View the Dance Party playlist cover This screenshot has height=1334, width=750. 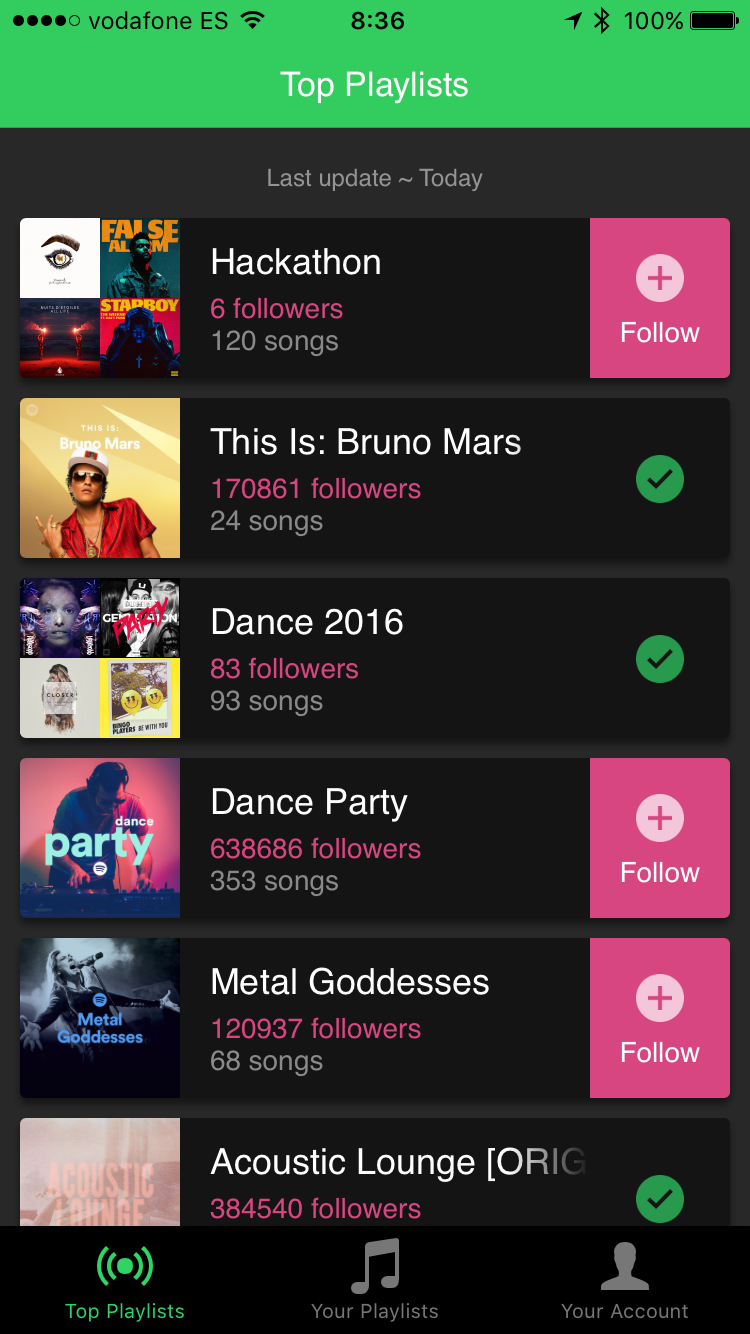(x=100, y=838)
